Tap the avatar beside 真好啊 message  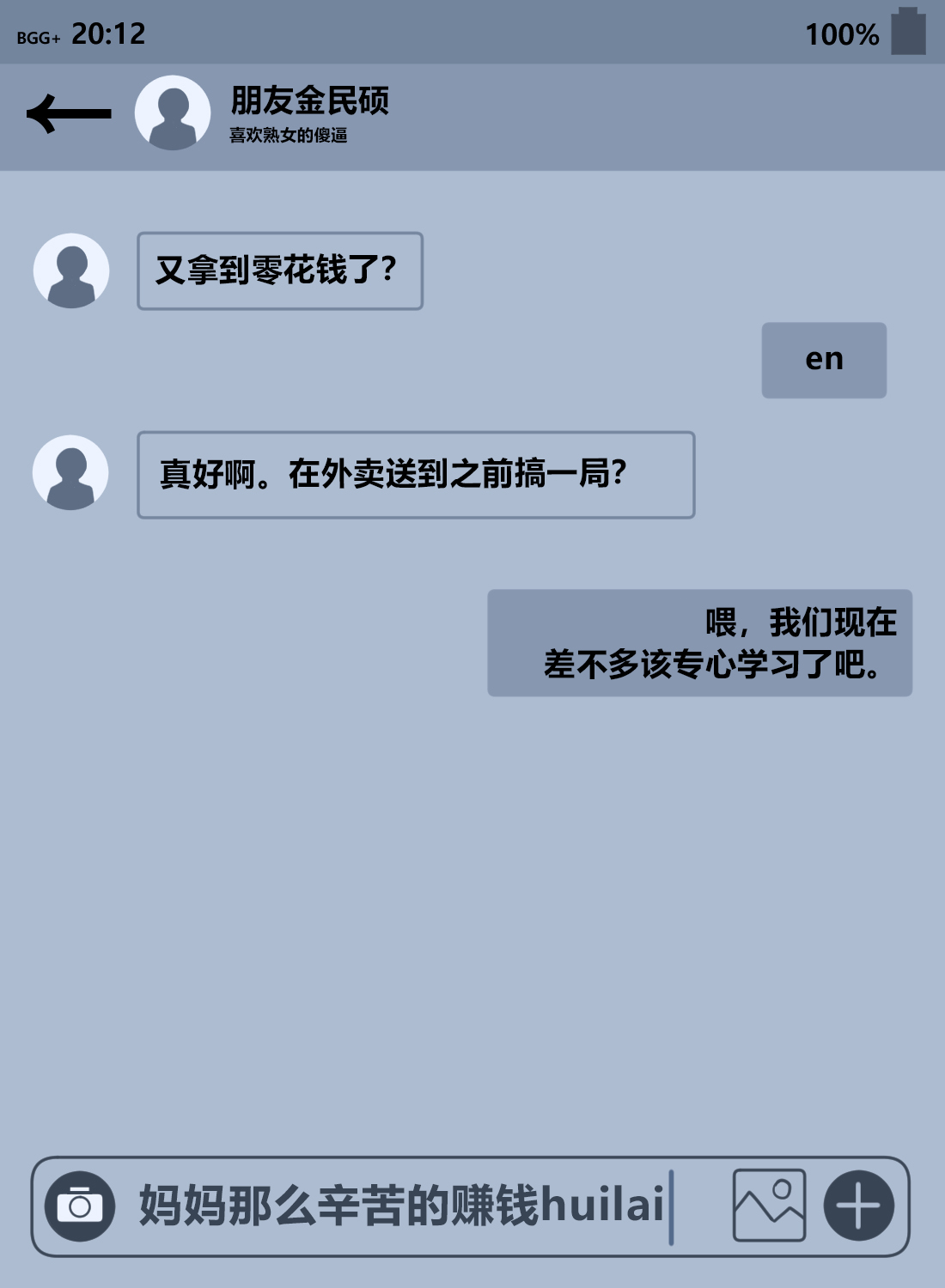coord(70,472)
